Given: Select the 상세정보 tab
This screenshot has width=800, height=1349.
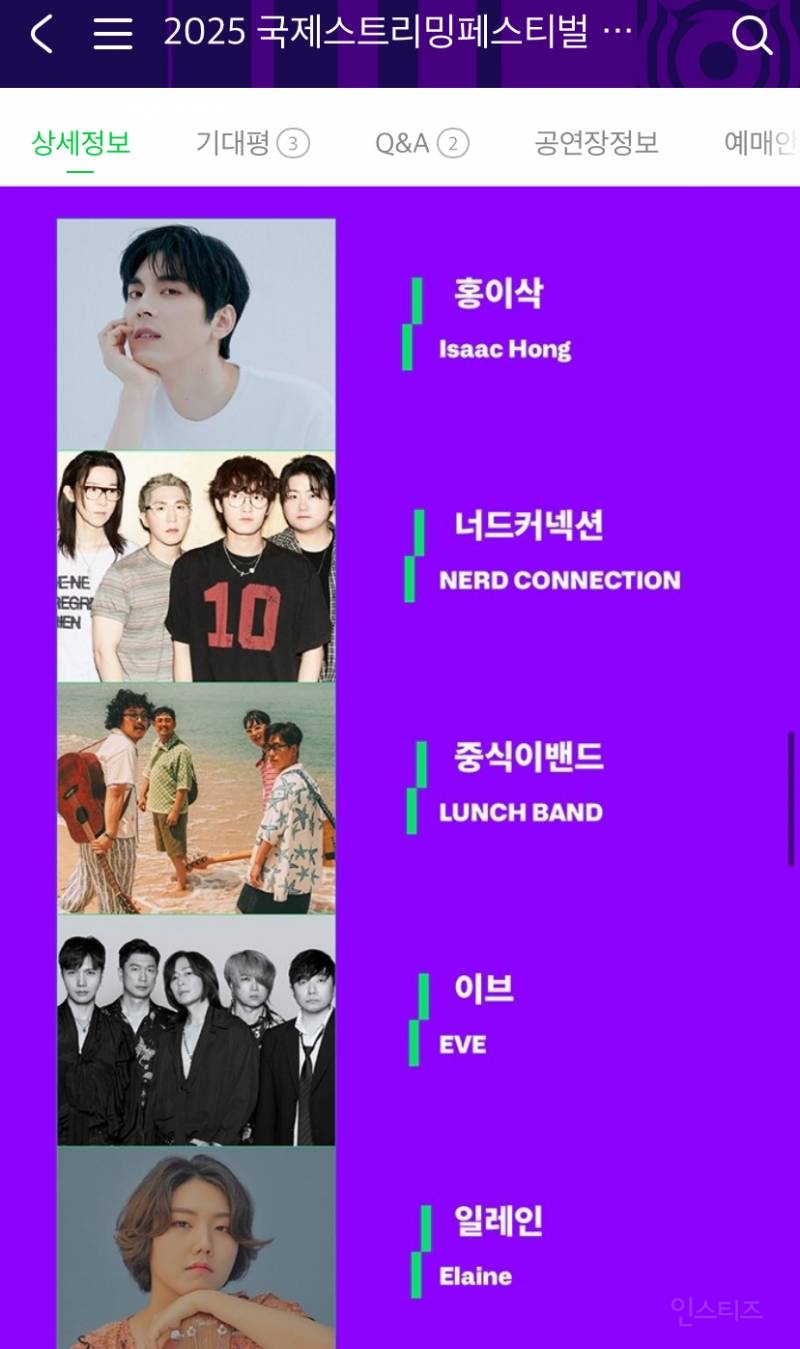Looking at the screenshot, I should click(80, 144).
